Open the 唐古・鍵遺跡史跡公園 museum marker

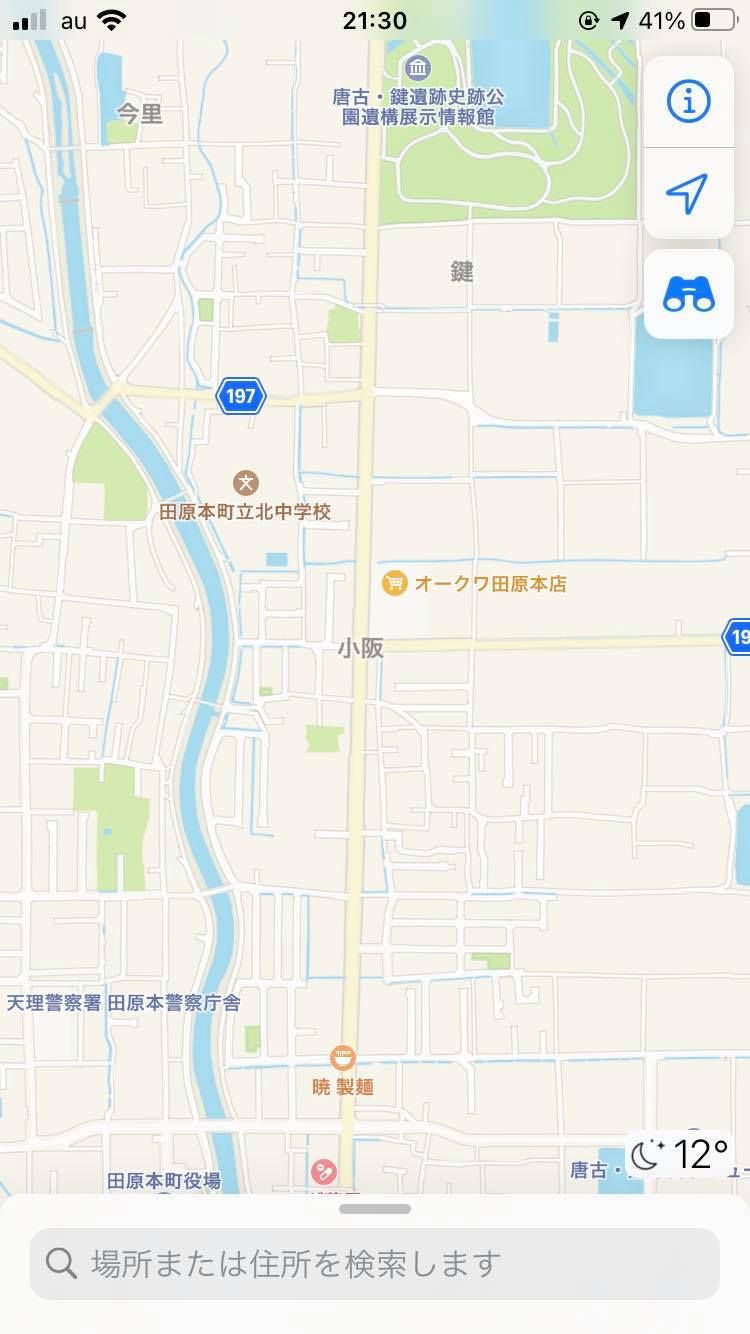point(418,68)
